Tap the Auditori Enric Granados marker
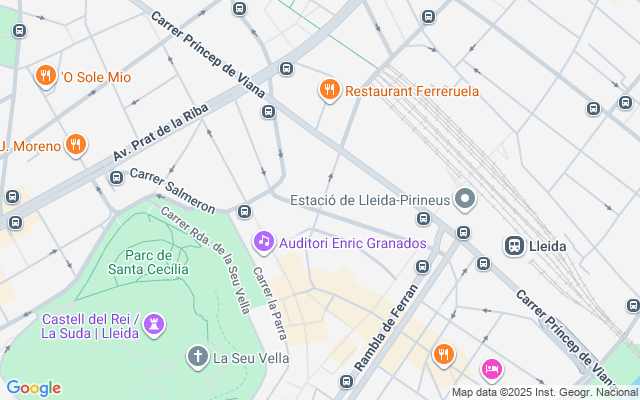The height and width of the screenshot is (400, 640). click(264, 242)
